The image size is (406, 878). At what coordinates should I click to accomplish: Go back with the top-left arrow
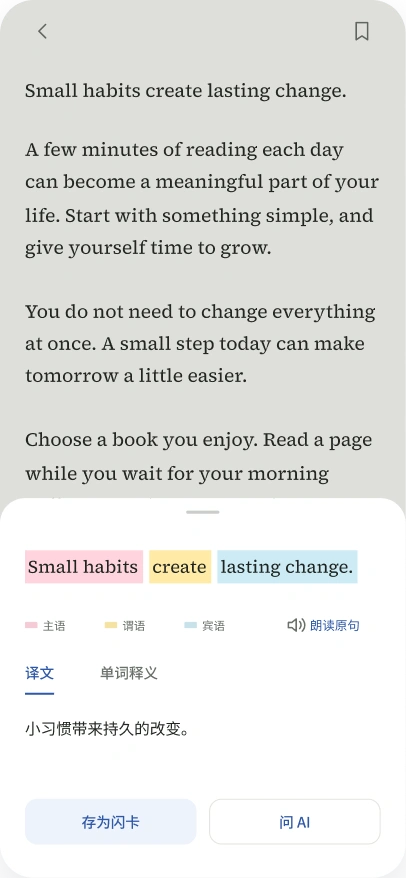(x=43, y=31)
